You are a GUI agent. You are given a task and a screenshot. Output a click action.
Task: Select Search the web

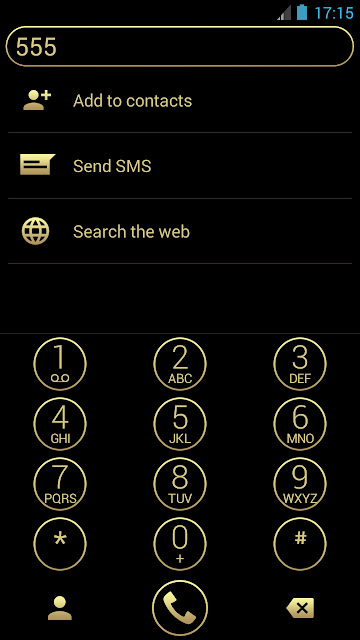tap(180, 231)
